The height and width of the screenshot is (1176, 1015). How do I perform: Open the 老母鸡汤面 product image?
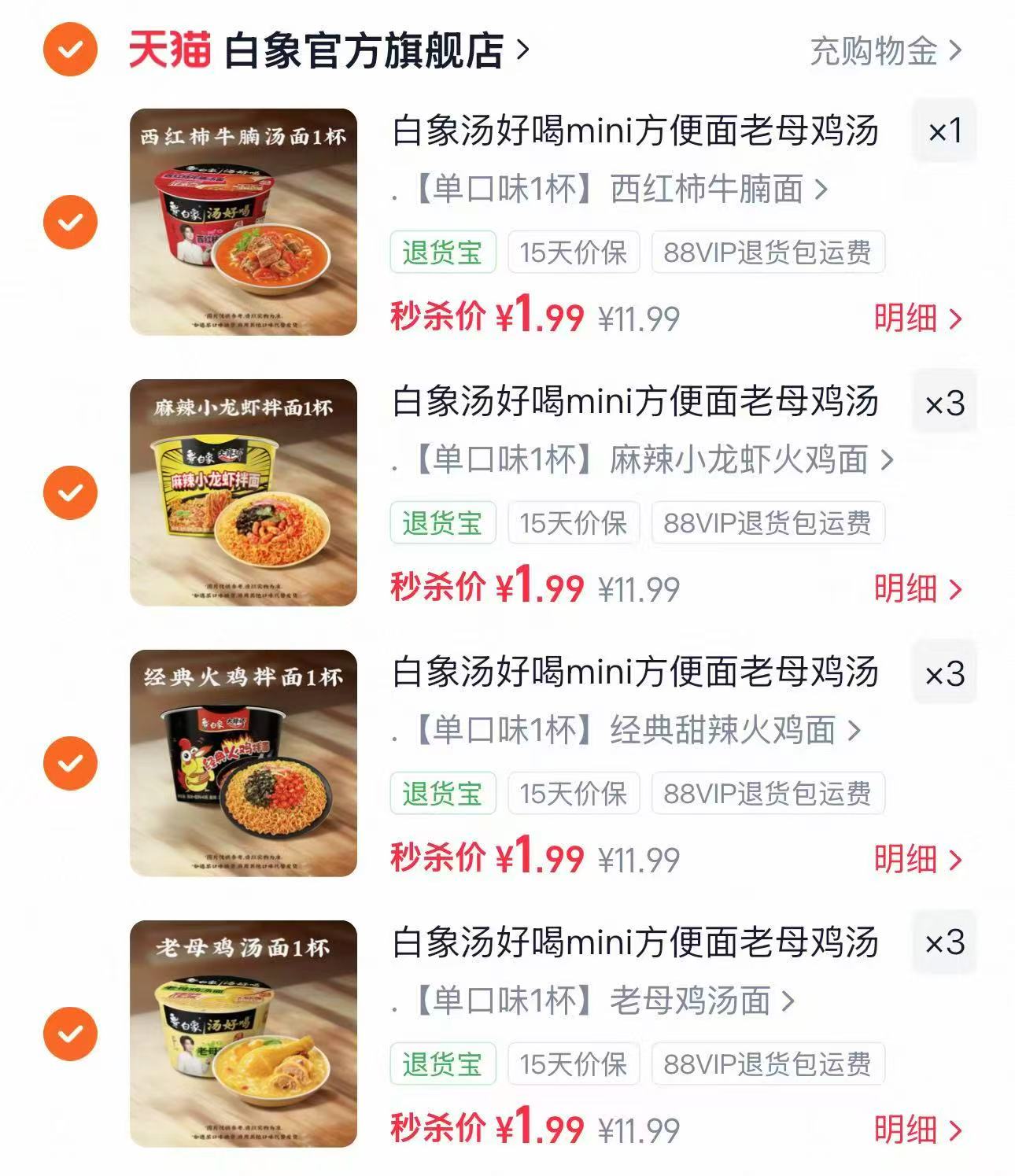click(243, 1034)
